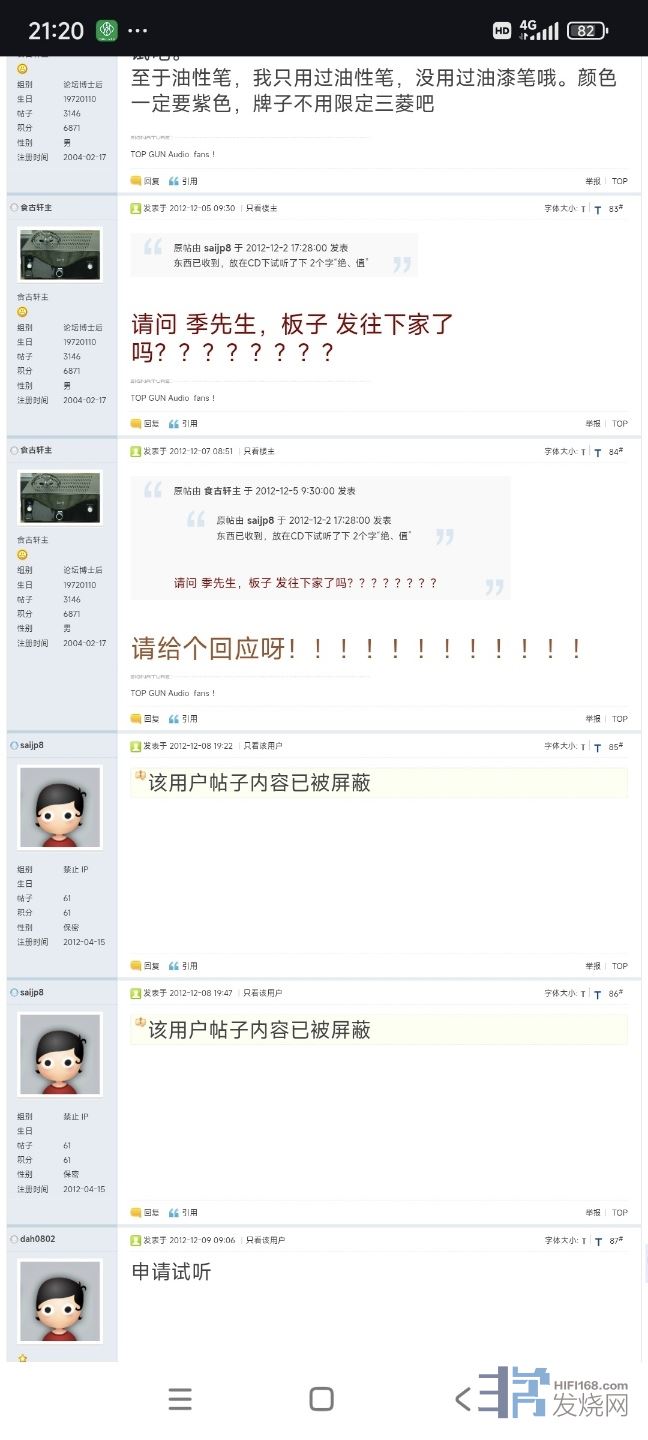The width and height of the screenshot is (648, 1440).
Task: Quote the blocked post 85#
Action: [183, 966]
